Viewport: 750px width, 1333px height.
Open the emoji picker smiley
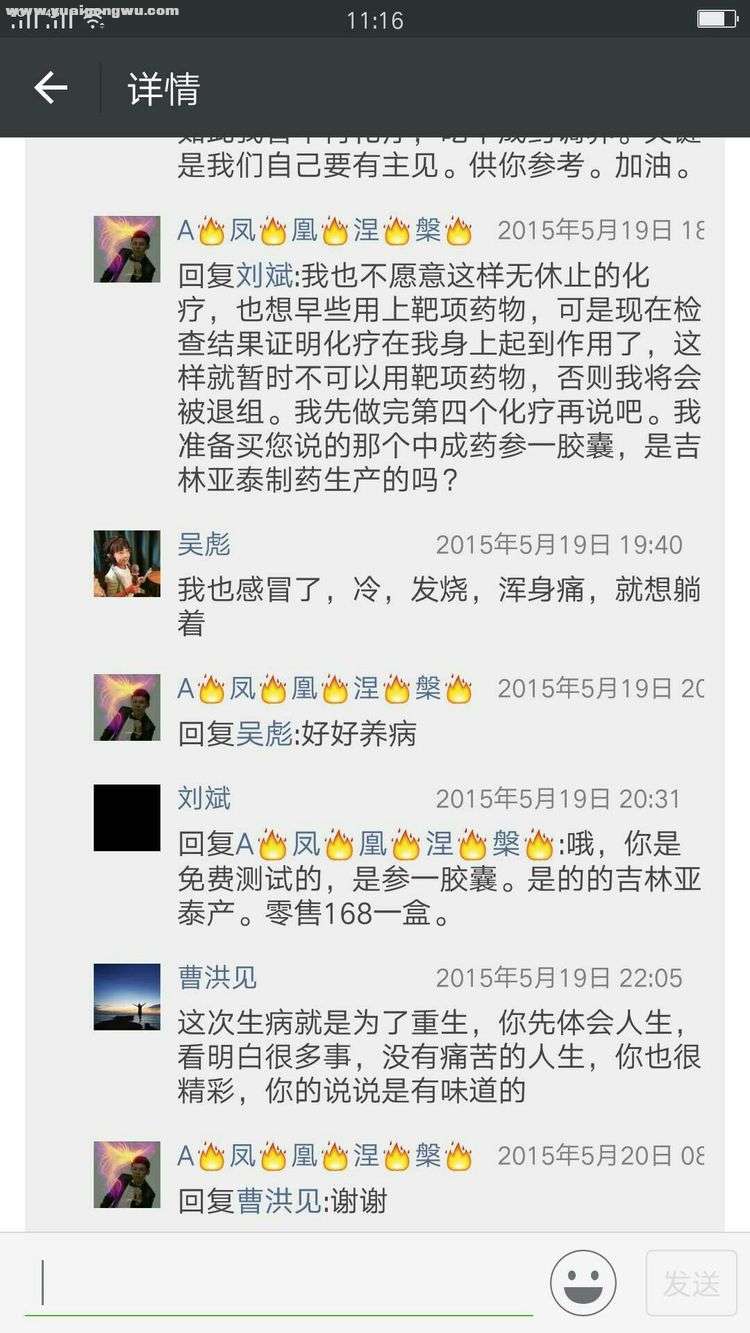point(583,1283)
